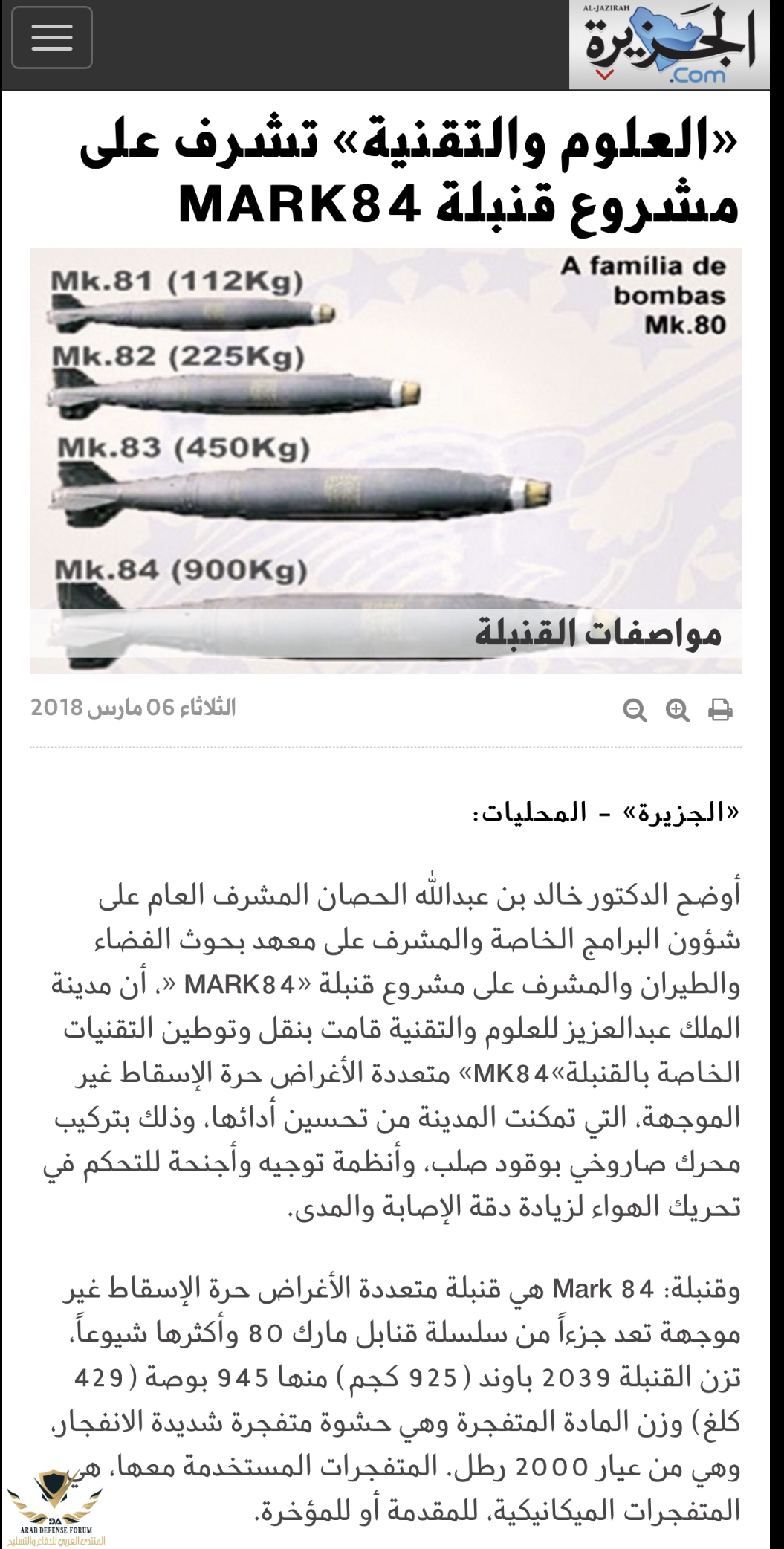
Task: Open the hamburger navigation menu
Action: (51, 38)
